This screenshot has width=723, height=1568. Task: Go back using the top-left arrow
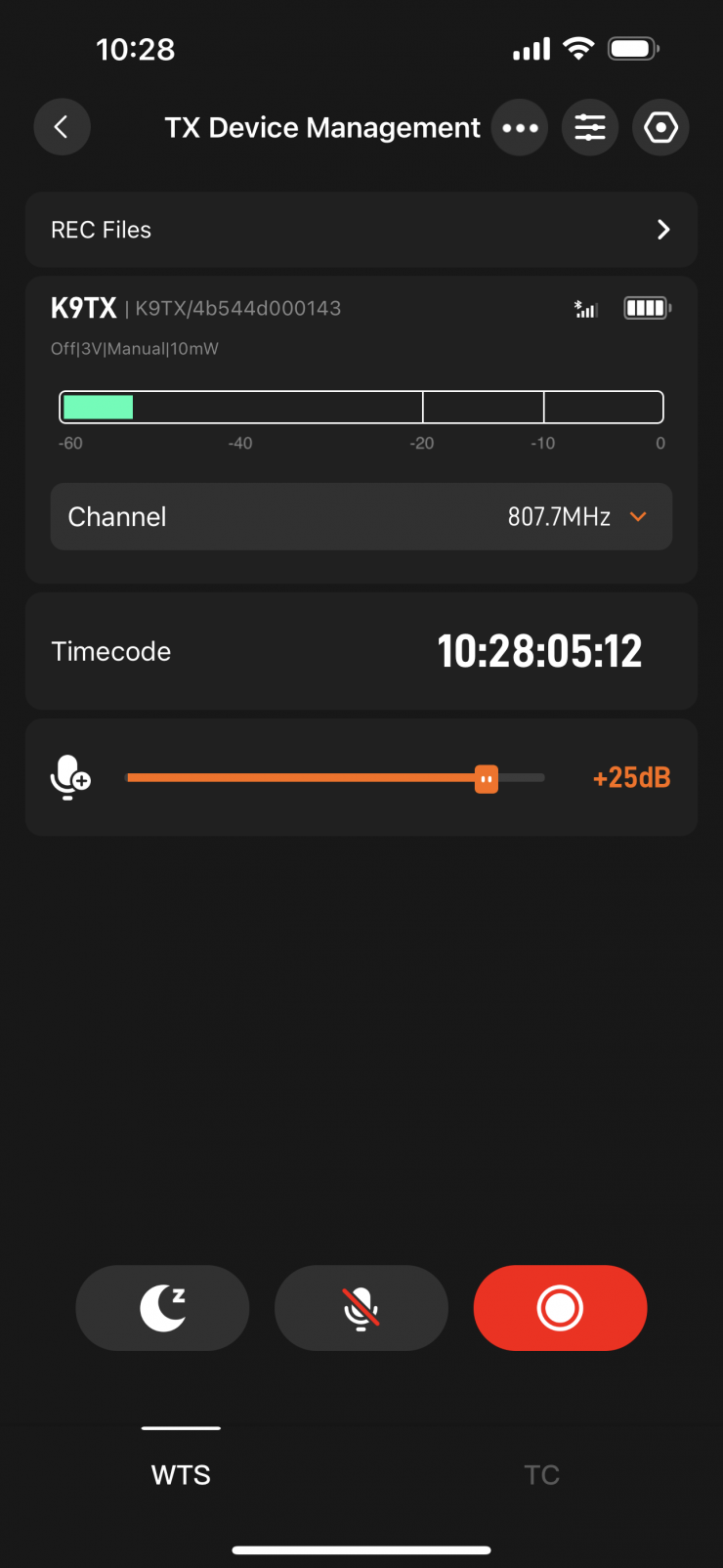(x=62, y=127)
